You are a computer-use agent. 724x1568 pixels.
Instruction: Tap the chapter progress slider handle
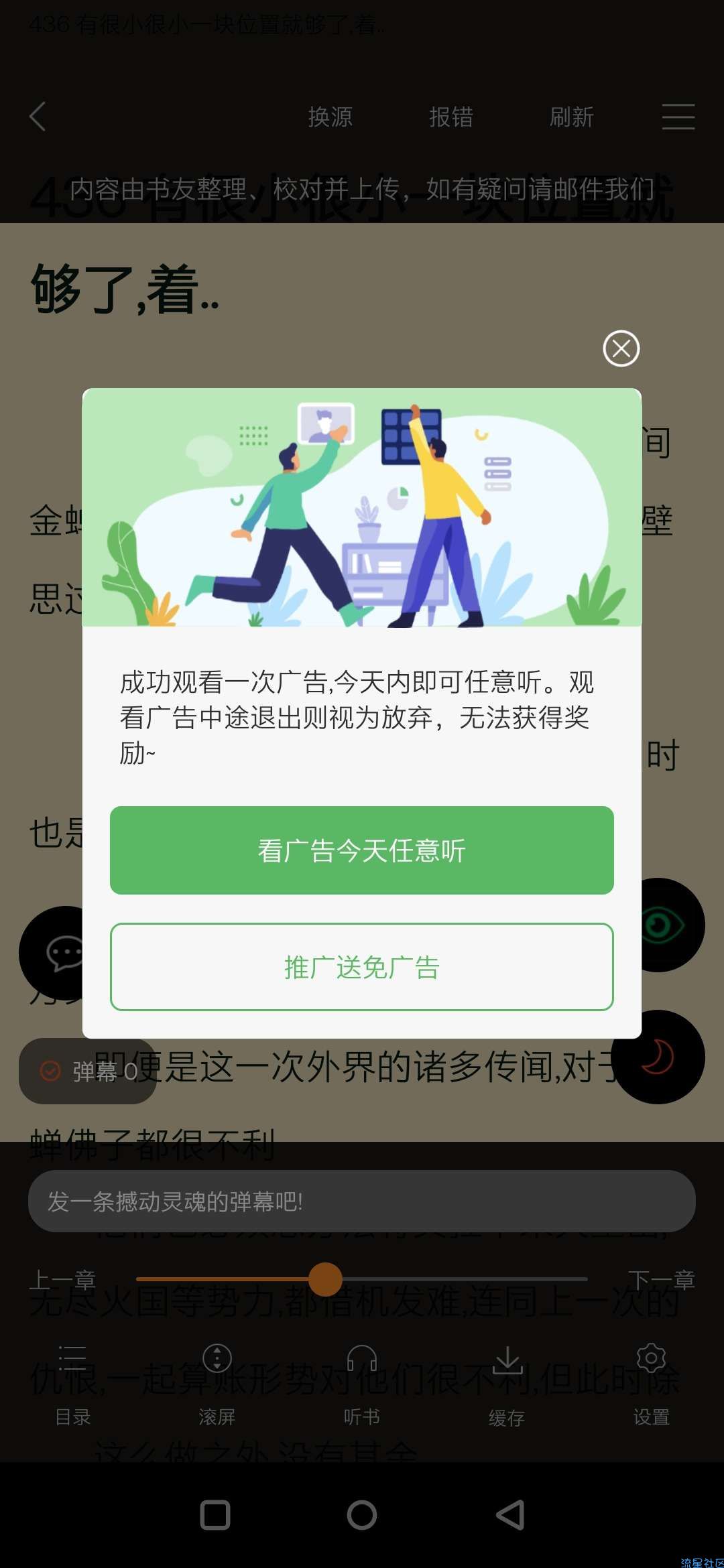pyautogui.click(x=326, y=1279)
